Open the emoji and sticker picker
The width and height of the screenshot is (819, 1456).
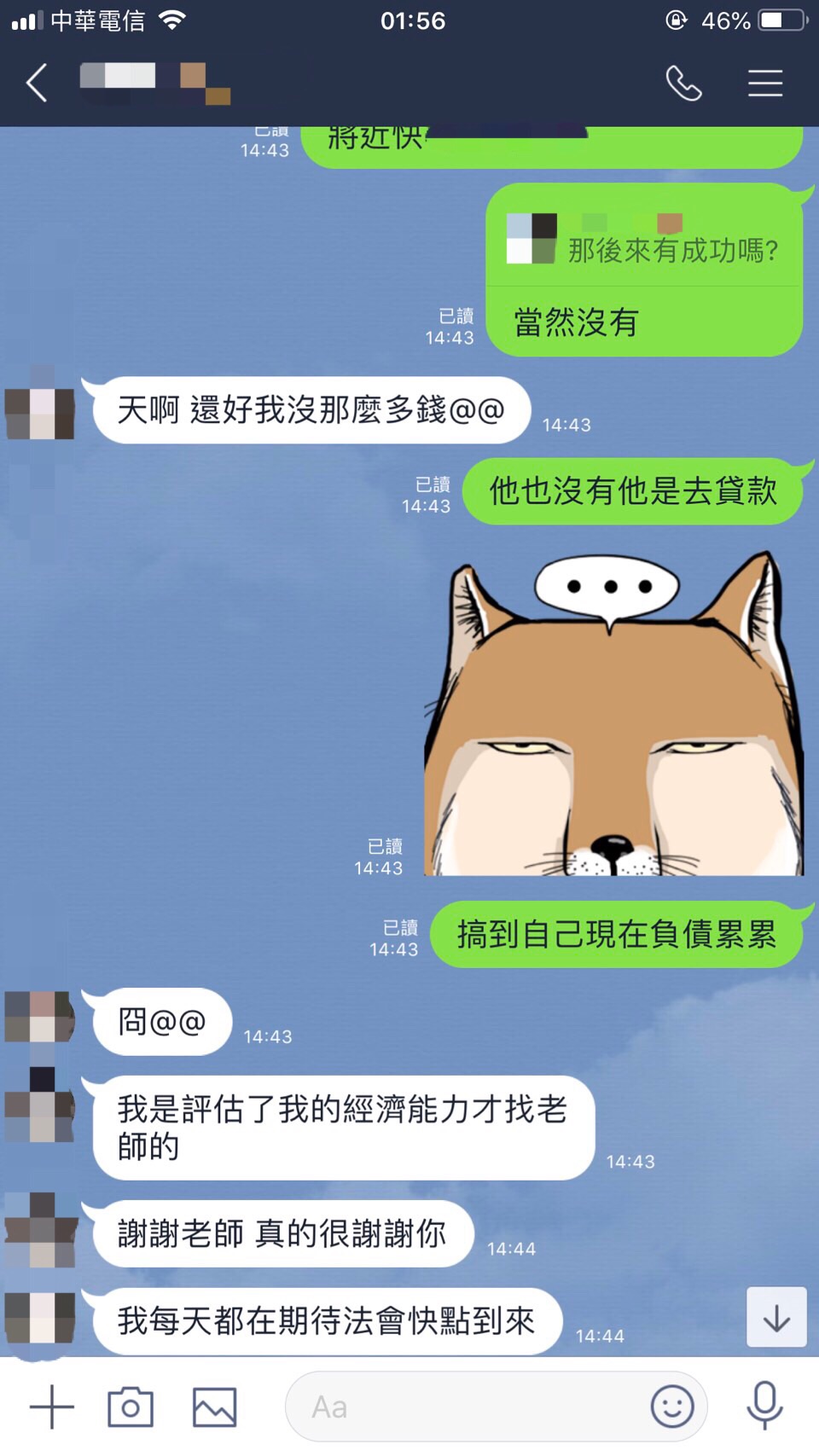[672, 1407]
